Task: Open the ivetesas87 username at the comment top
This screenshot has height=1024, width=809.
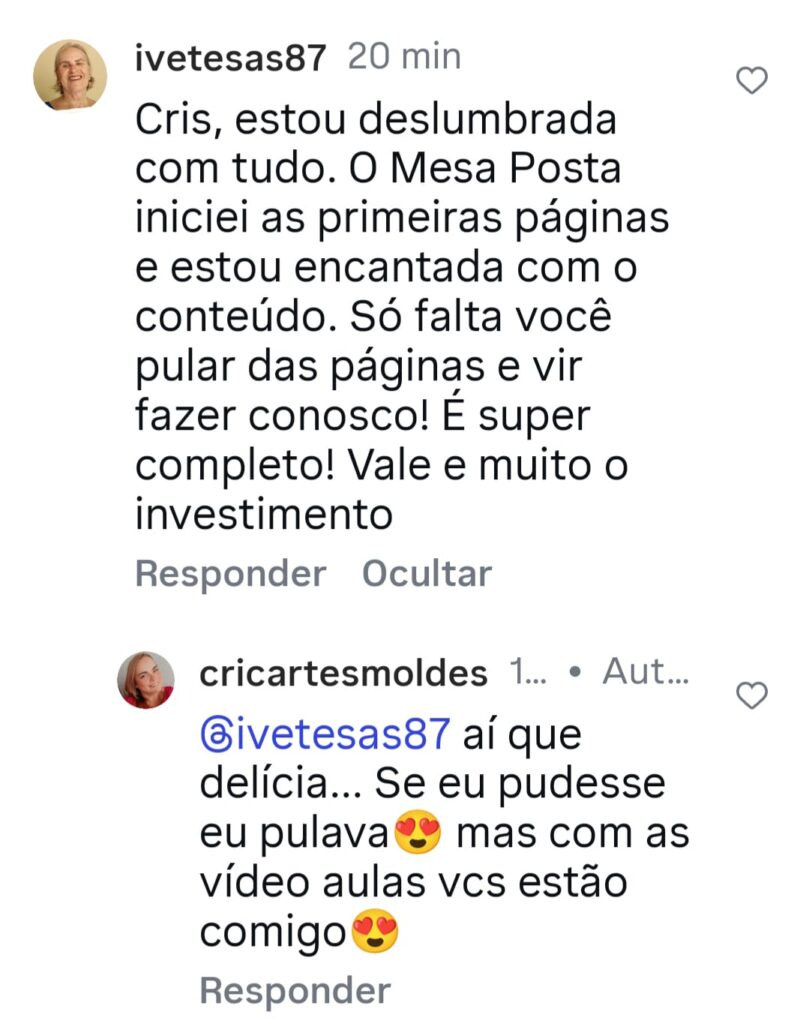Action: tap(230, 59)
